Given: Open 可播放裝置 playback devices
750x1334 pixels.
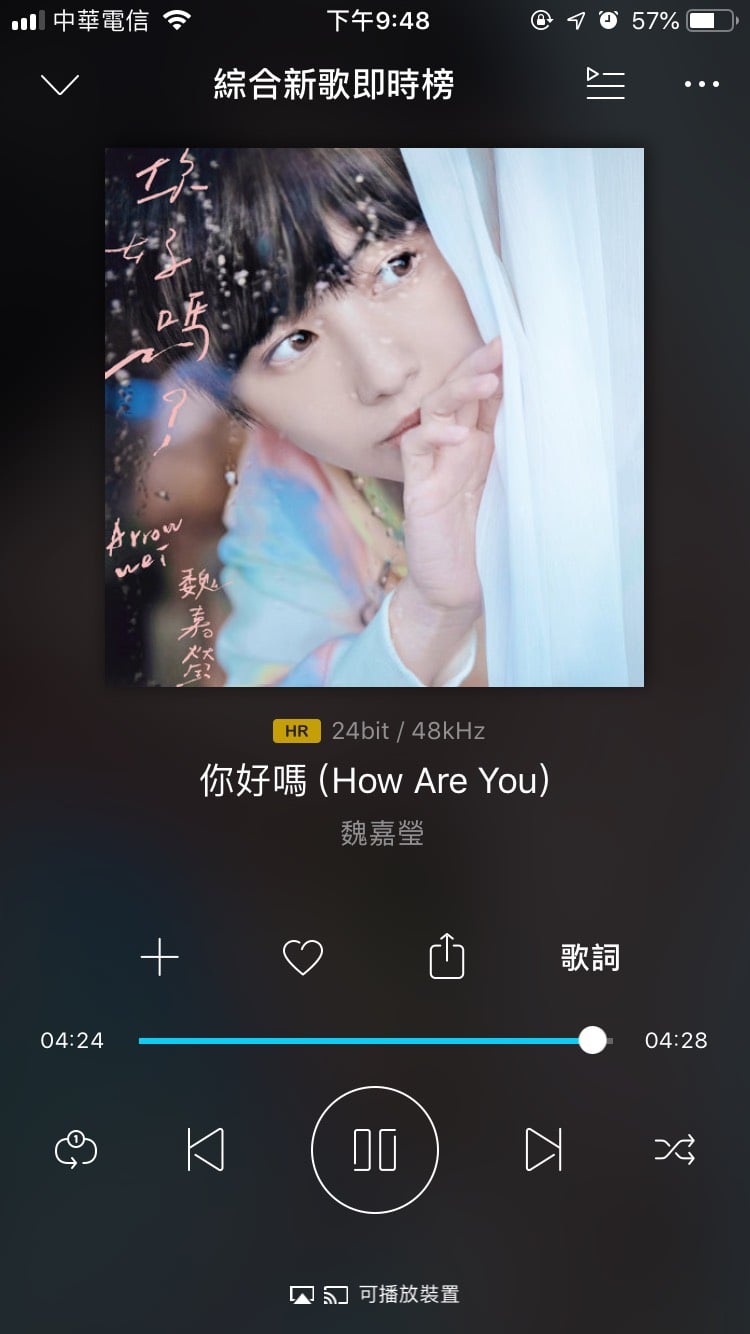Looking at the screenshot, I should (x=375, y=1295).
